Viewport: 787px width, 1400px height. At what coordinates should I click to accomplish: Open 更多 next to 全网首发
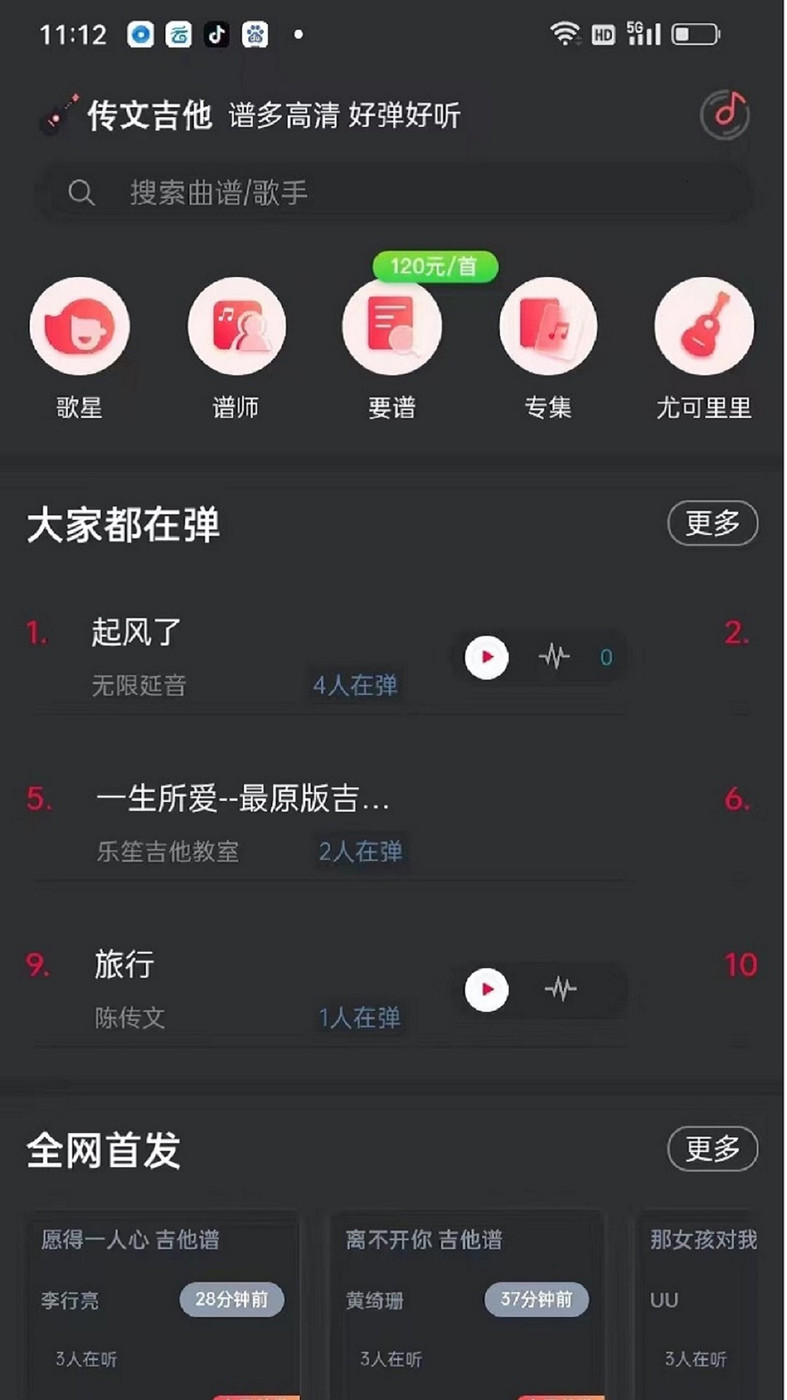[712, 1149]
